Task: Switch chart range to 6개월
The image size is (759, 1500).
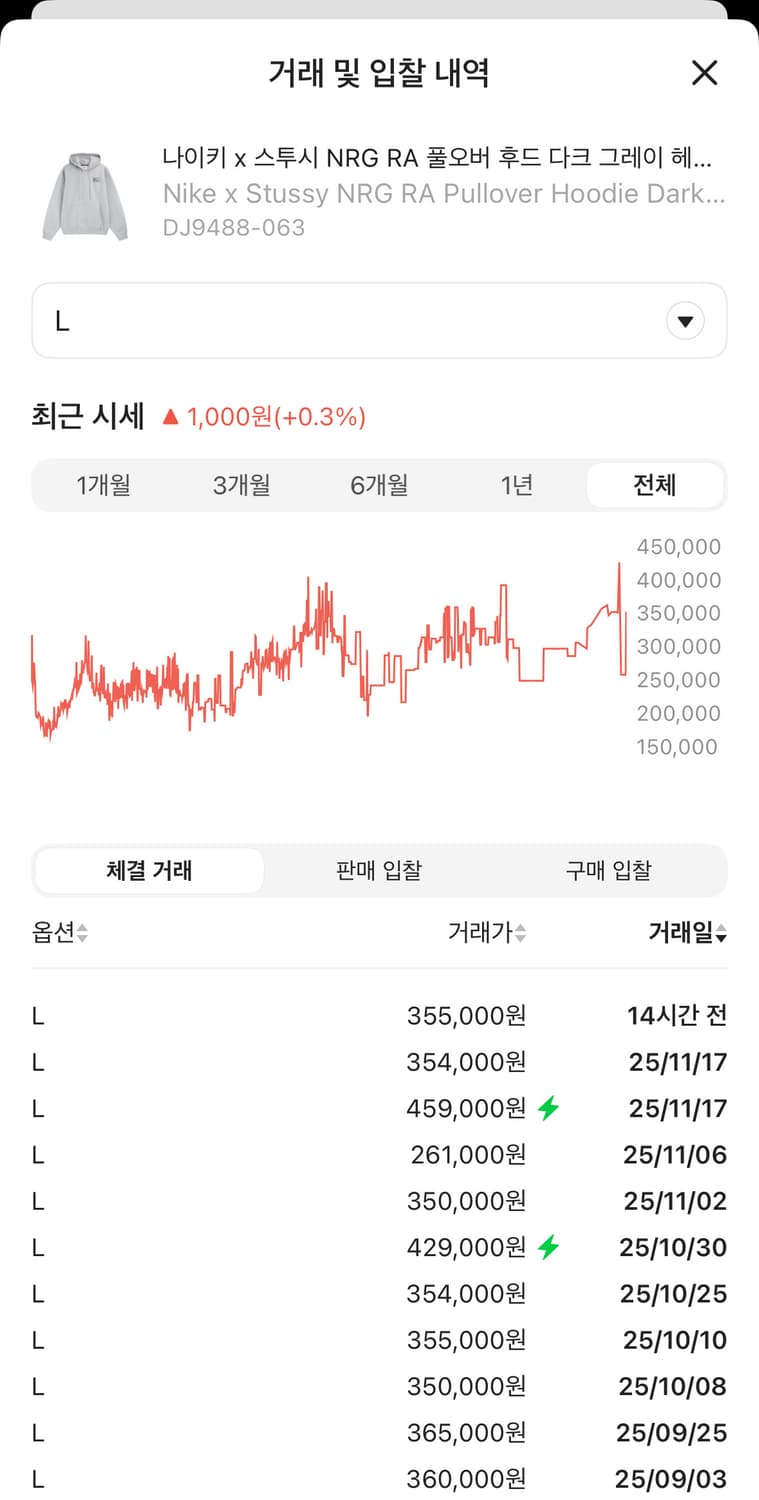Action: coord(378,485)
